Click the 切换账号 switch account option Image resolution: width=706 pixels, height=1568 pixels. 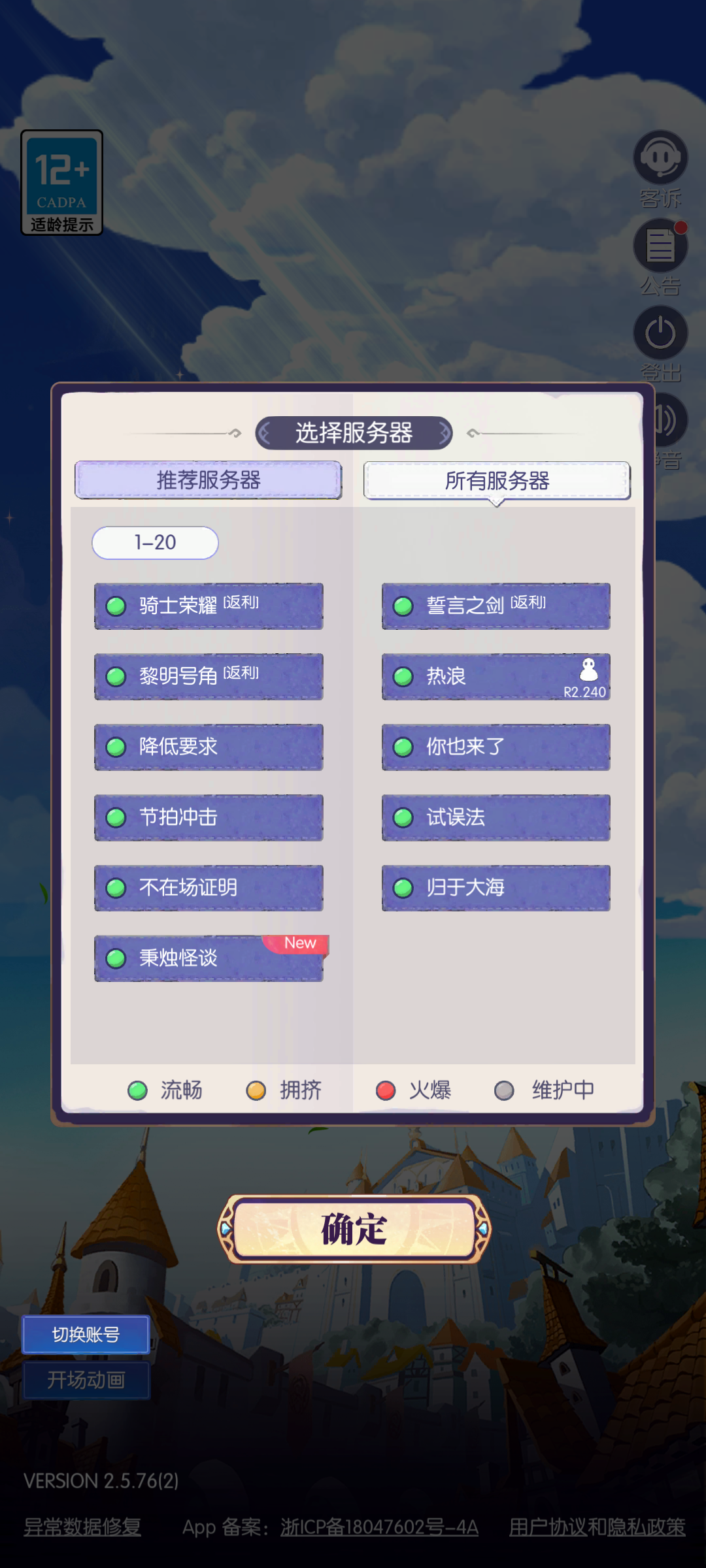point(86,1335)
